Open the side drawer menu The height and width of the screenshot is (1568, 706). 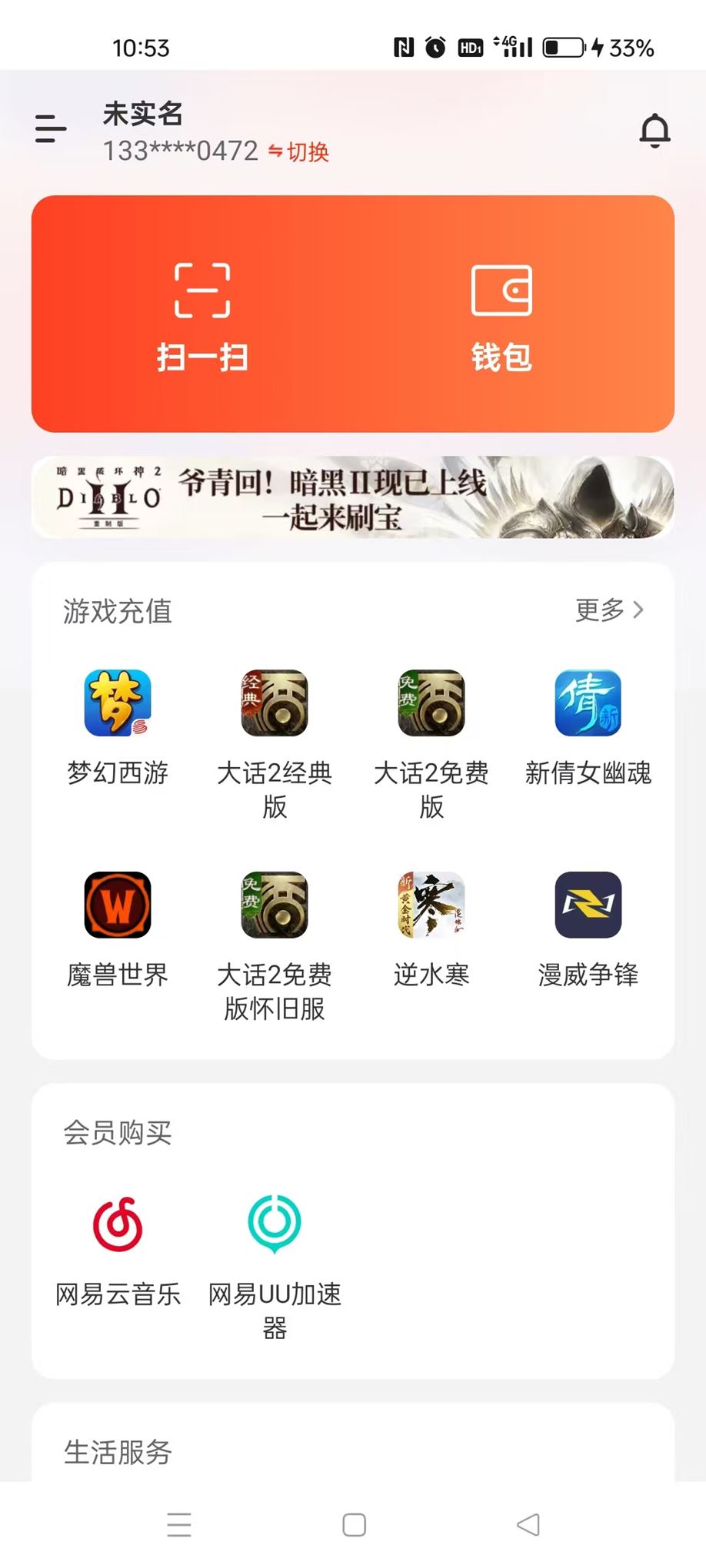pyautogui.click(x=51, y=129)
